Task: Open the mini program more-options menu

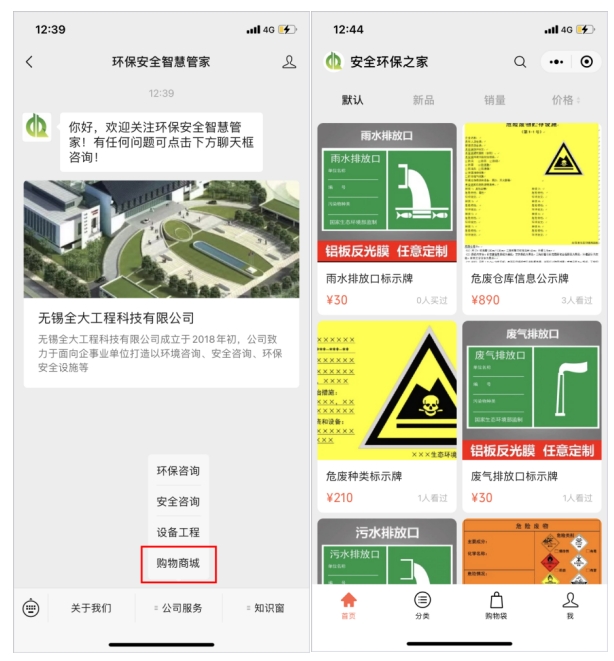Action: point(556,62)
